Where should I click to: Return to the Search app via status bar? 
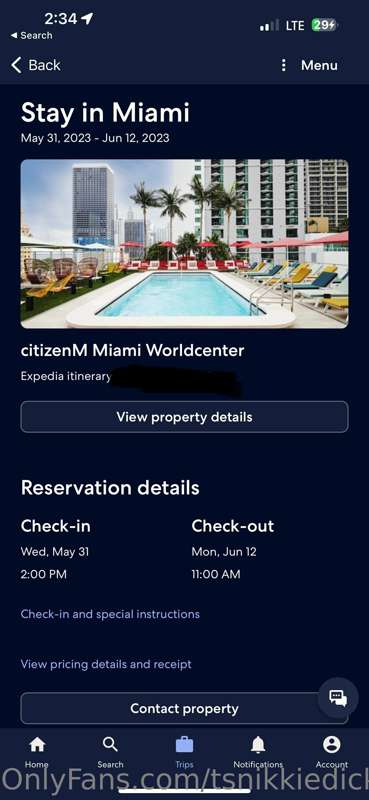pos(32,36)
